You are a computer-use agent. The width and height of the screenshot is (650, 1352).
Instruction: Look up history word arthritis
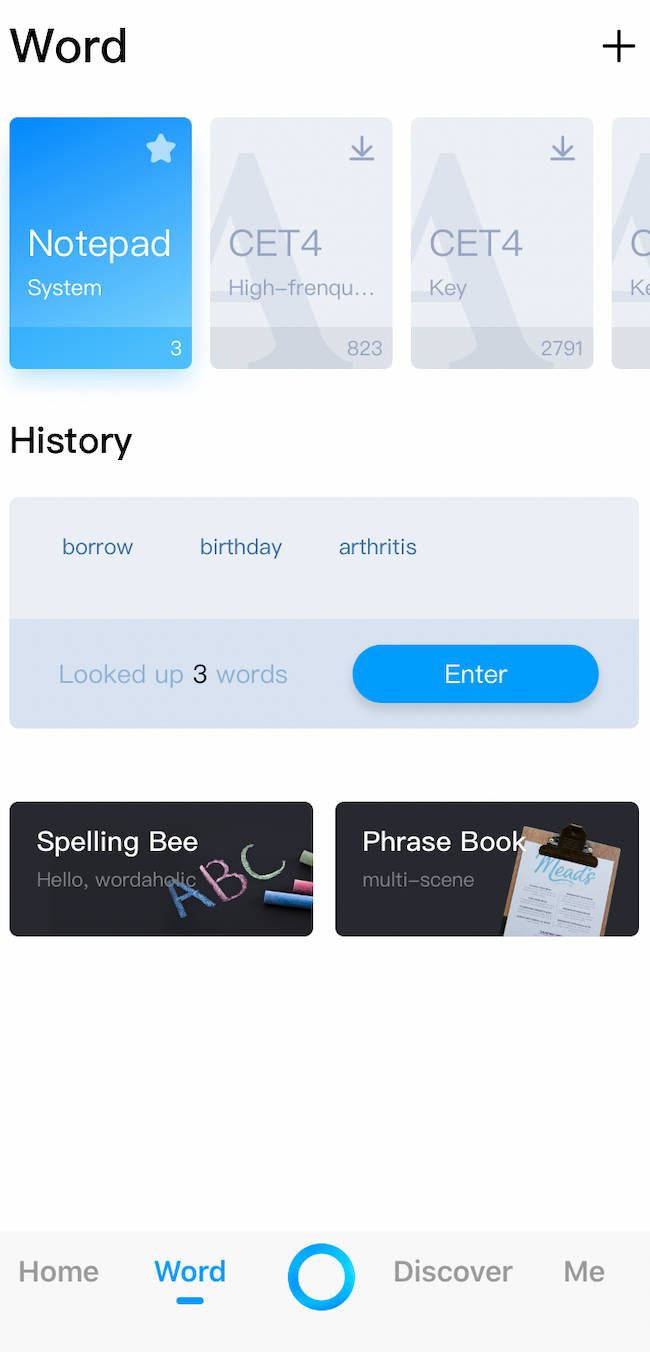pyautogui.click(x=377, y=547)
